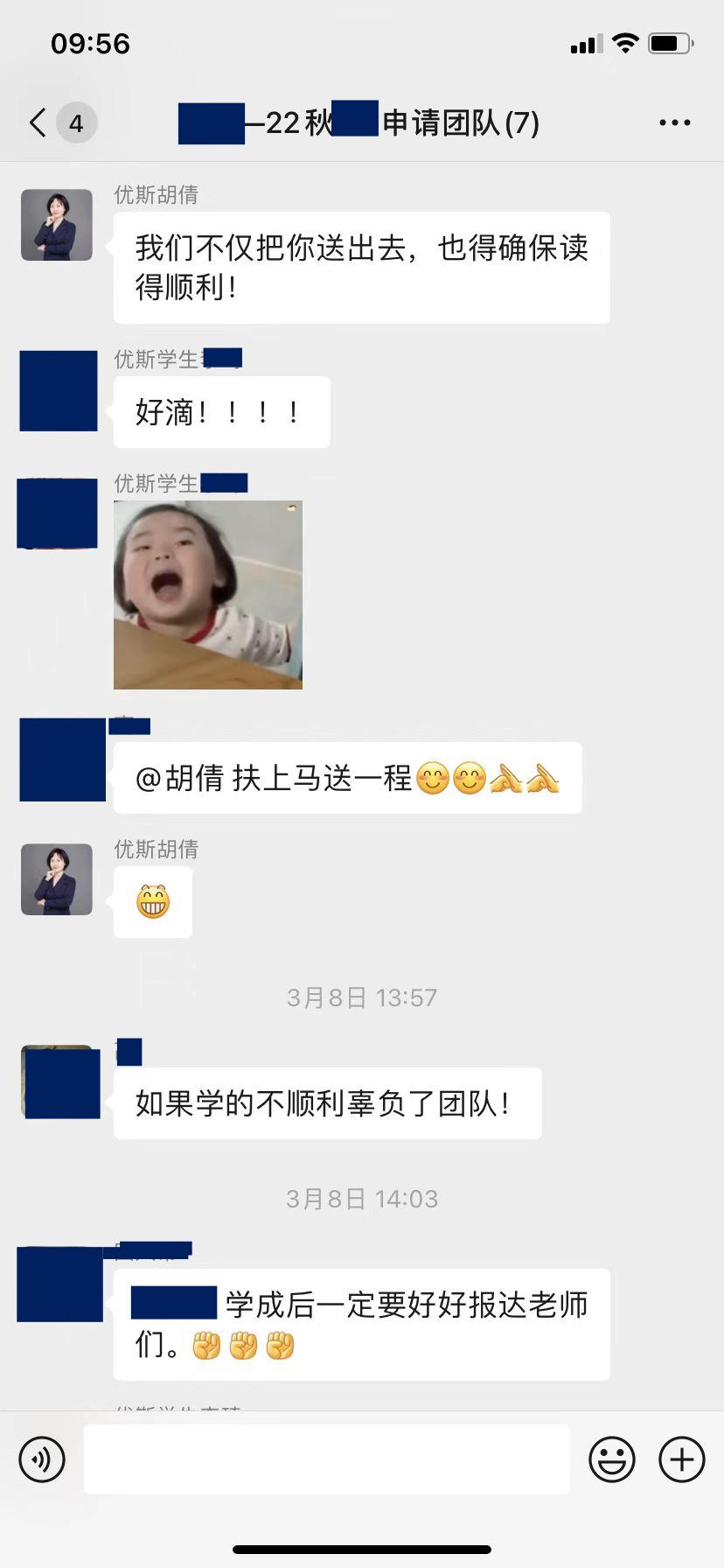Image resolution: width=724 pixels, height=1568 pixels.
Task: Tap the message text field
Action: [327, 1459]
